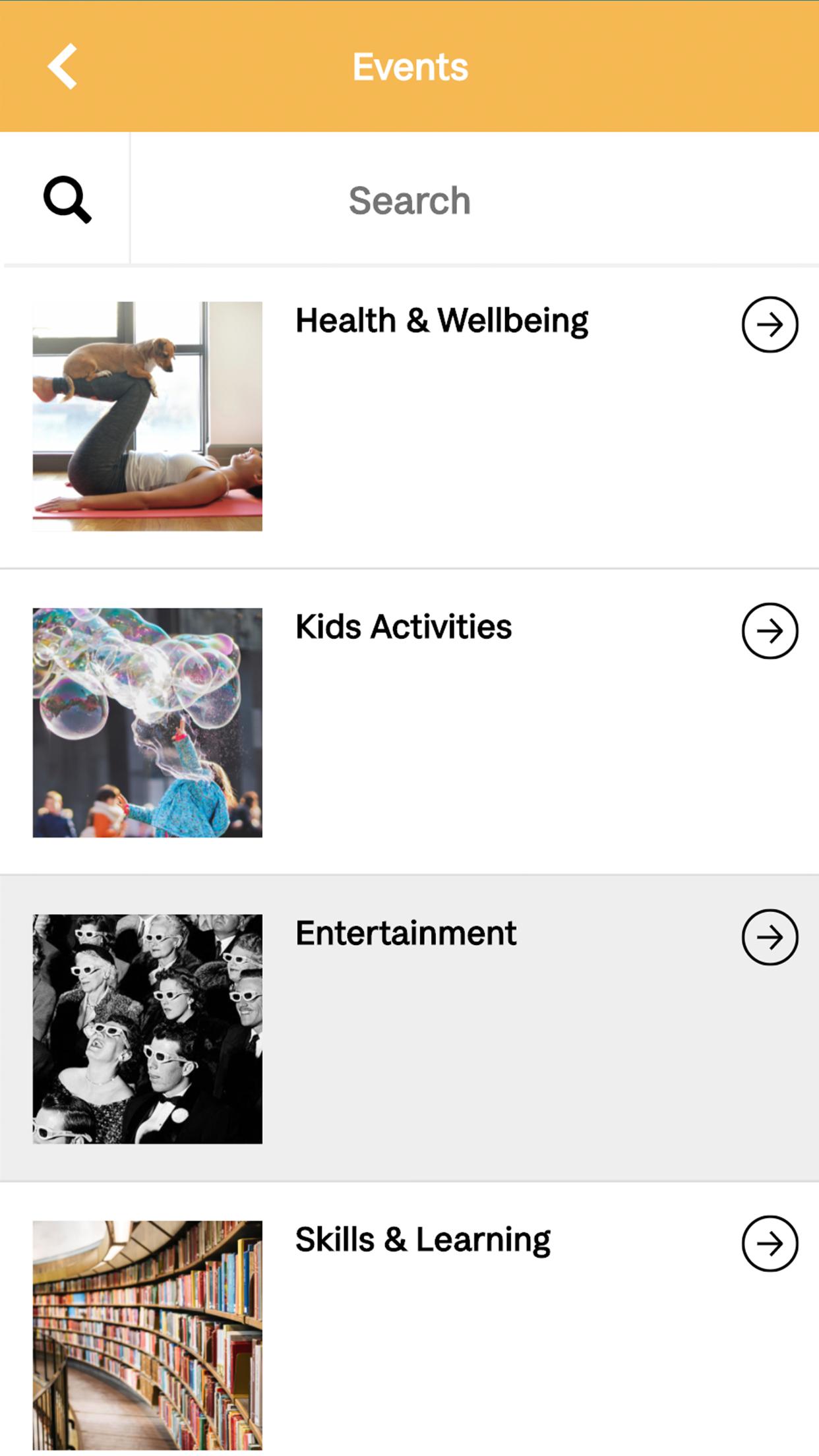Select the Entertainment photo tile
Screen dimensions: 819x1456
click(x=148, y=1029)
